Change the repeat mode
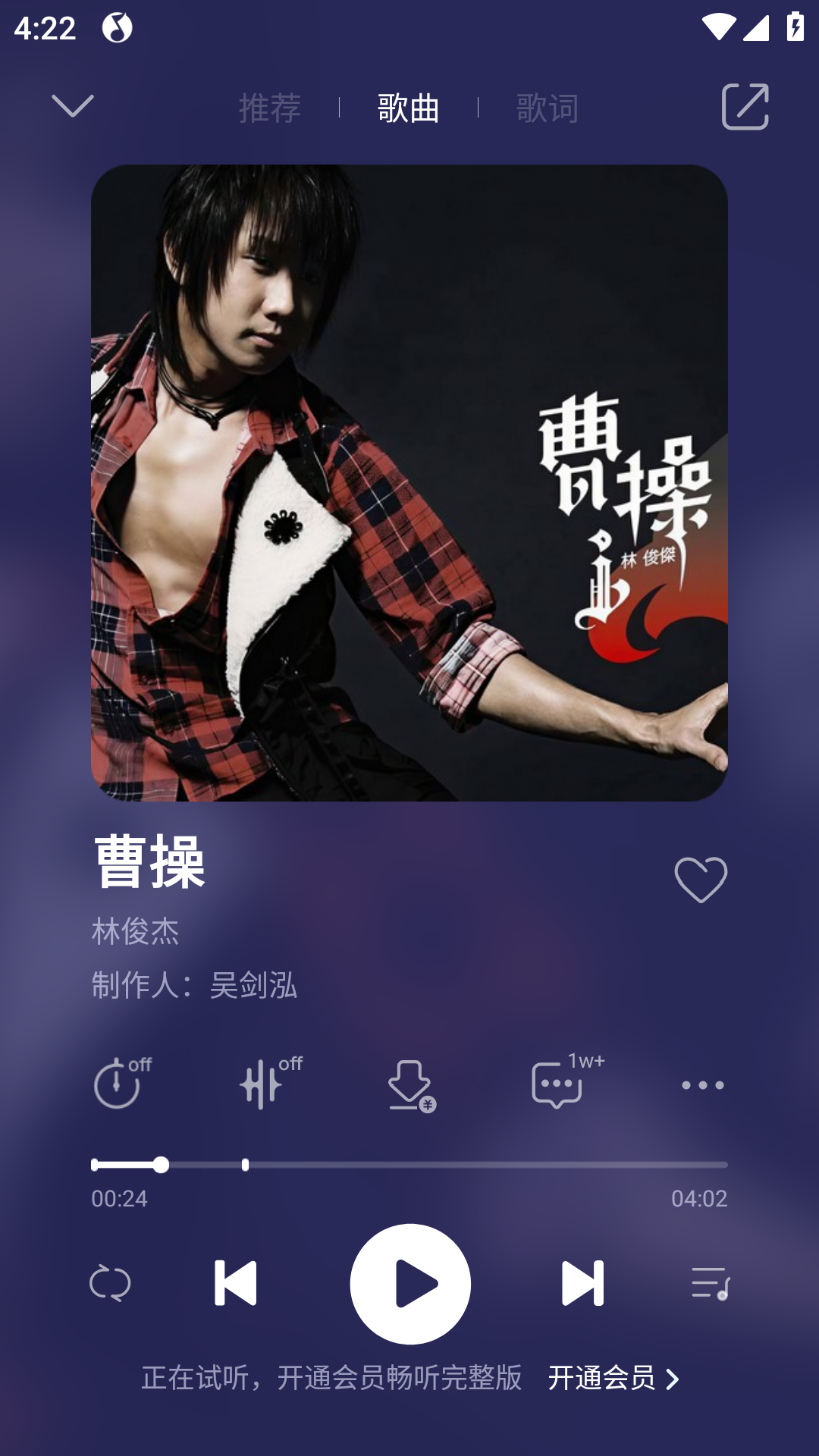The image size is (819, 1456). coord(110,1284)
